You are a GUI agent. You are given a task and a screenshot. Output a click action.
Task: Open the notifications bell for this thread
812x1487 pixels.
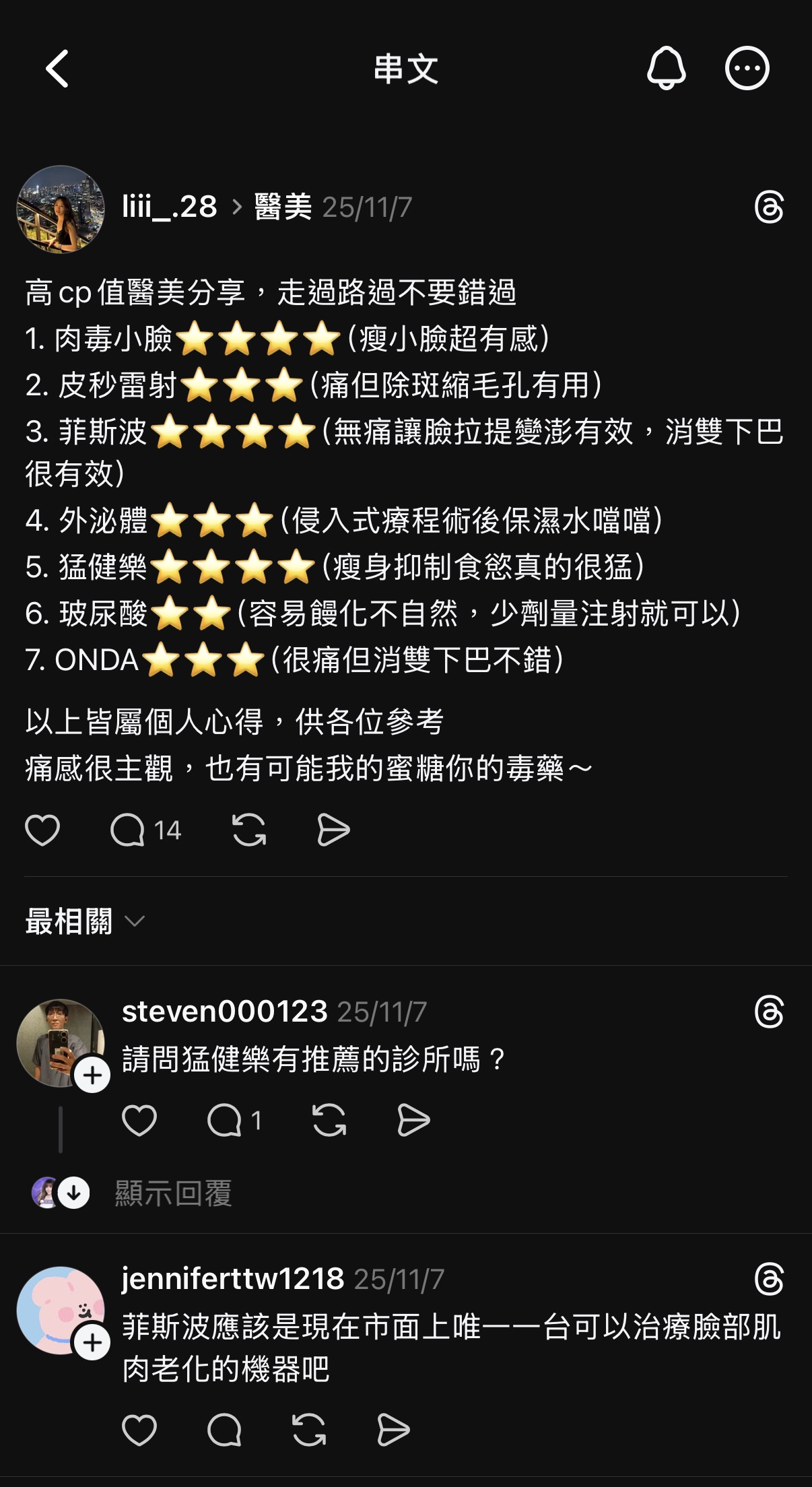(x=666, y=69)
